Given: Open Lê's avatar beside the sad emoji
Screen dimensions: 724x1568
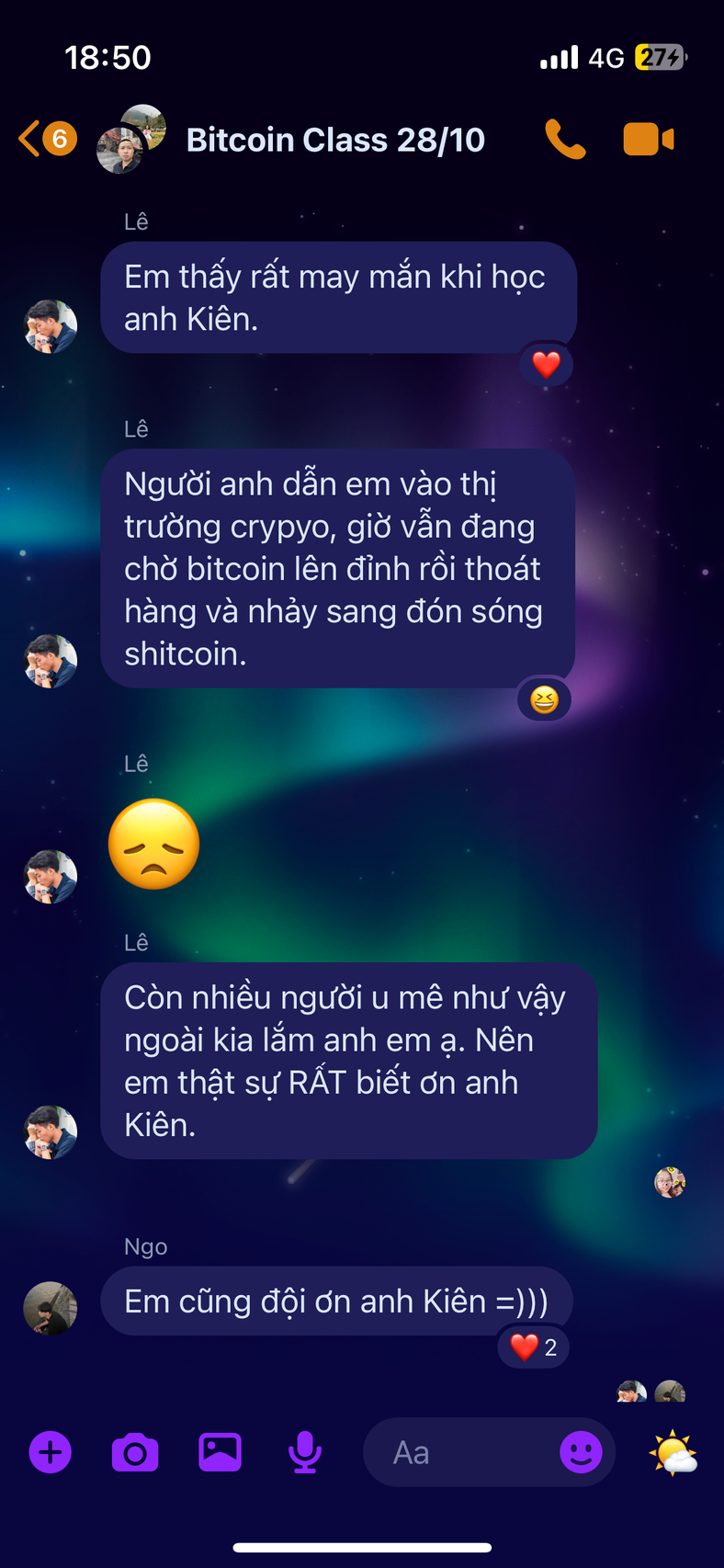Looking at the screenshot, I should point(50,876).
